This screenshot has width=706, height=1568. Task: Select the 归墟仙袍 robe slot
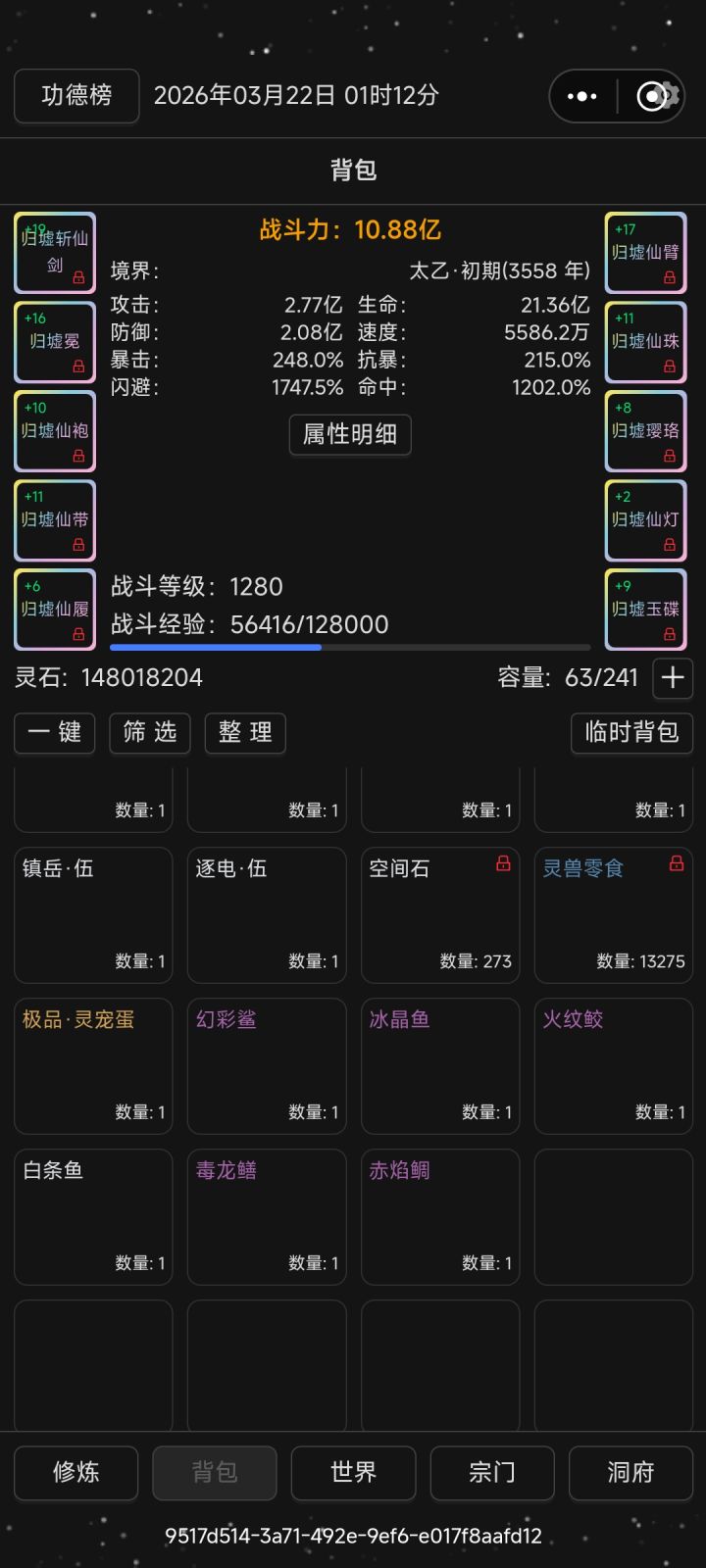pos(54,431)
